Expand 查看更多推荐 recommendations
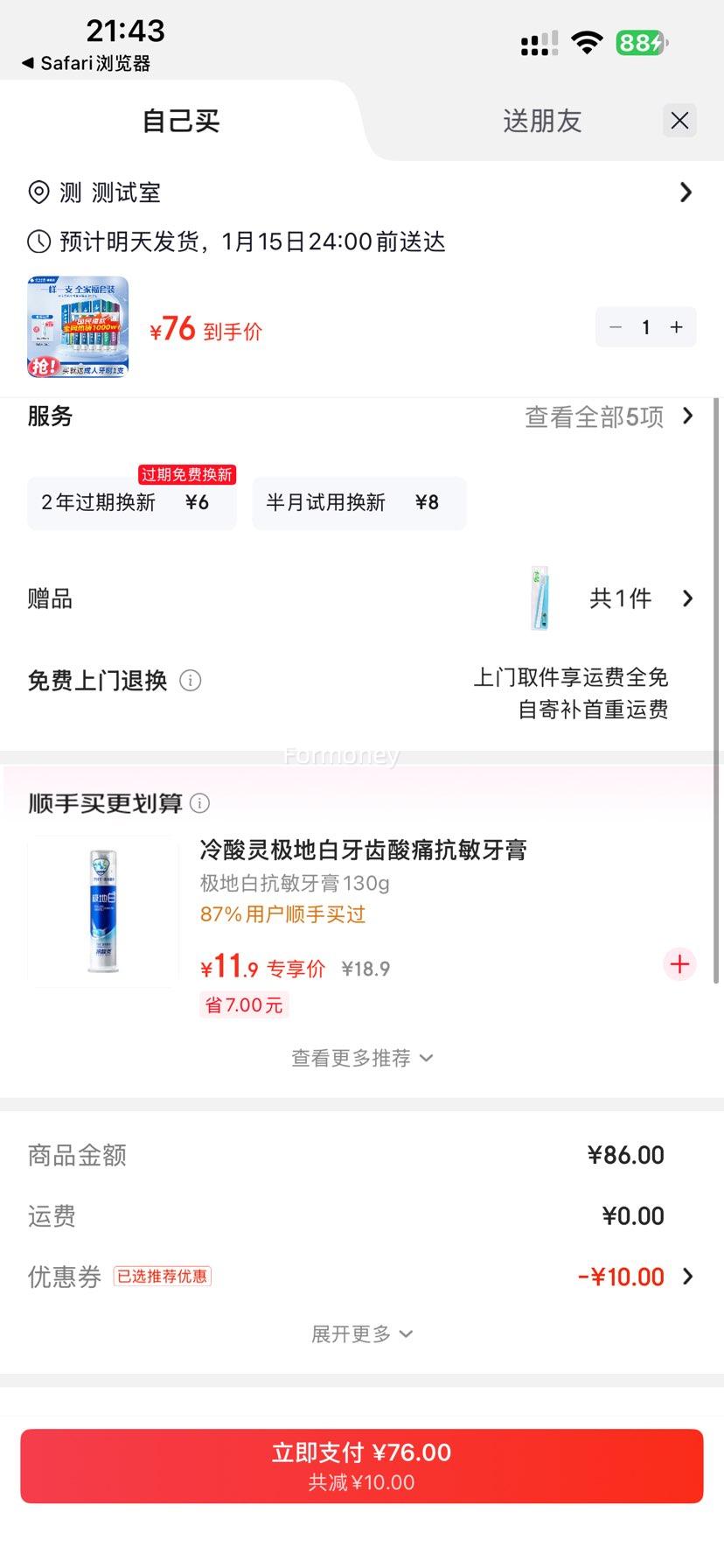 pos(362,1057)
